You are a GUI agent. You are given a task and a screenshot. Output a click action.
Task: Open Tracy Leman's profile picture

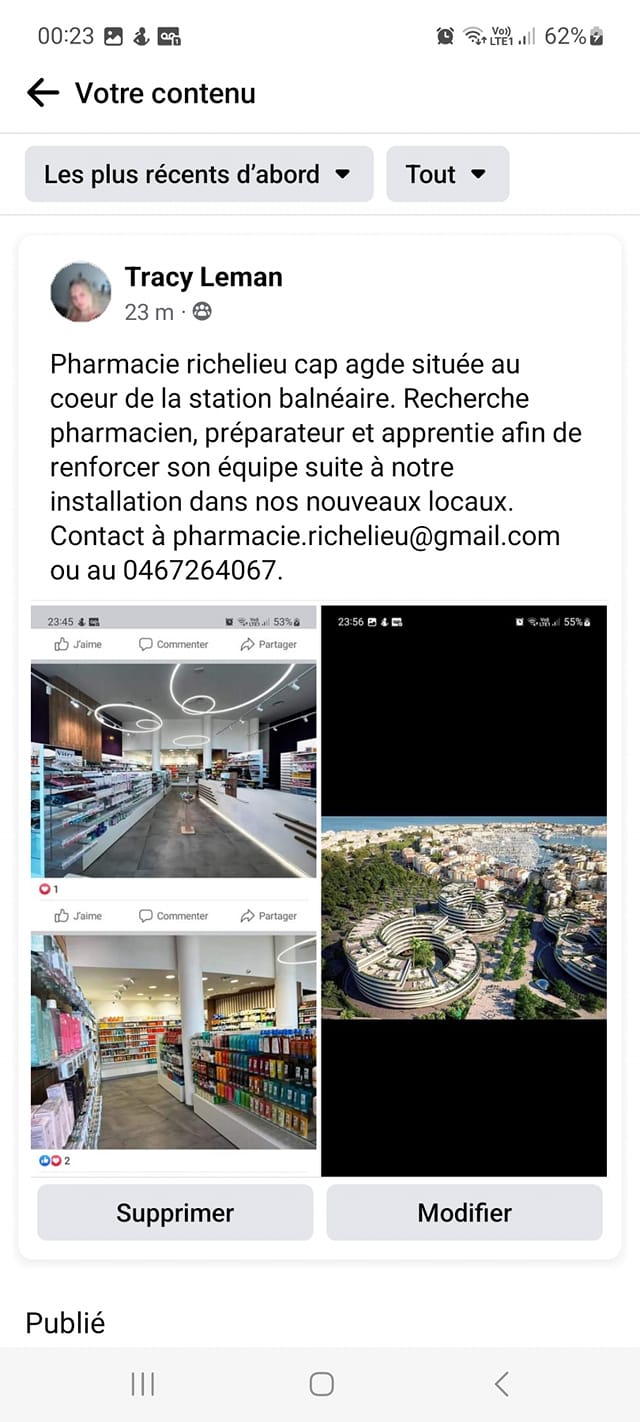coord(81,293)
